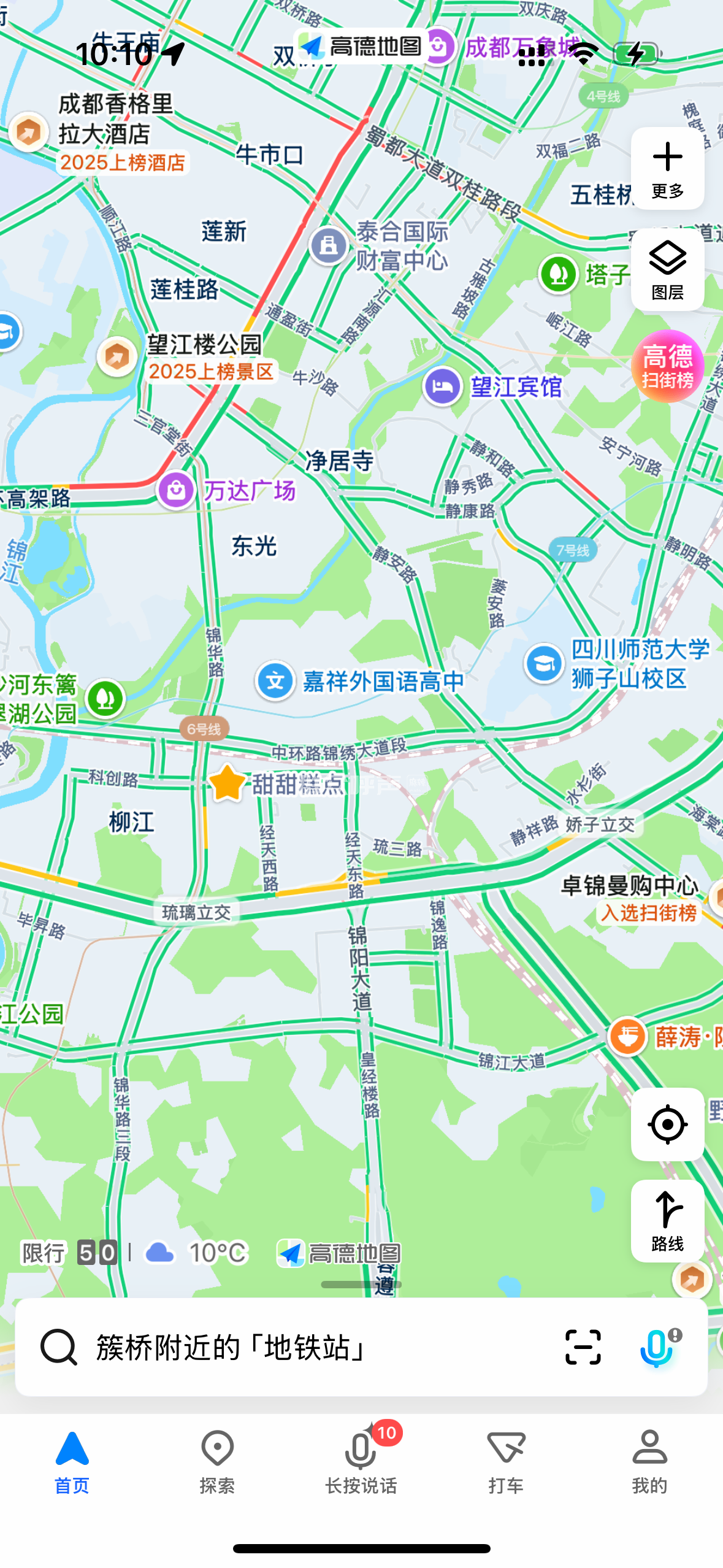
Task: Go to the 我的 tab
Action: (650, 1462)
